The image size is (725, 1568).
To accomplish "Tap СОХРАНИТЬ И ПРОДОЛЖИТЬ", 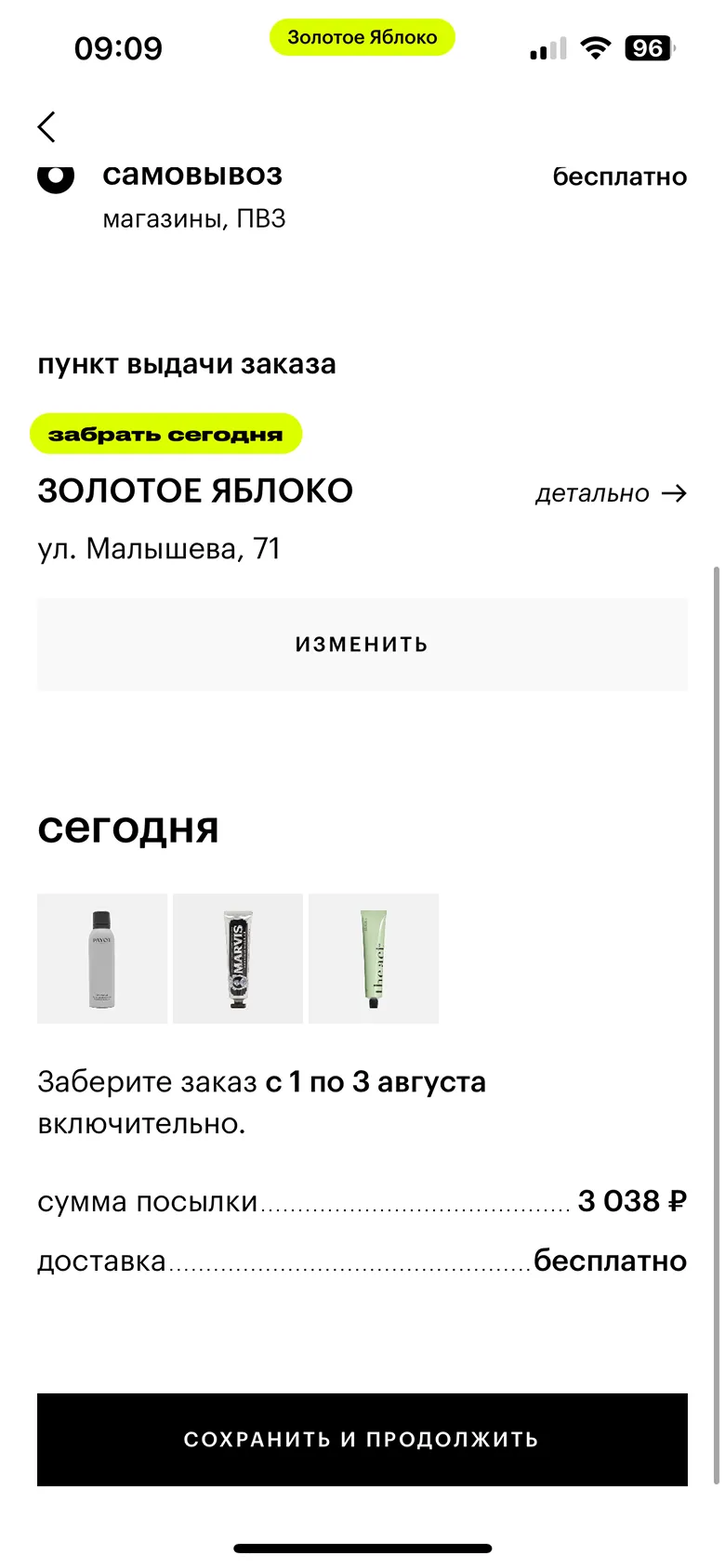I will tap(362, 1439).
